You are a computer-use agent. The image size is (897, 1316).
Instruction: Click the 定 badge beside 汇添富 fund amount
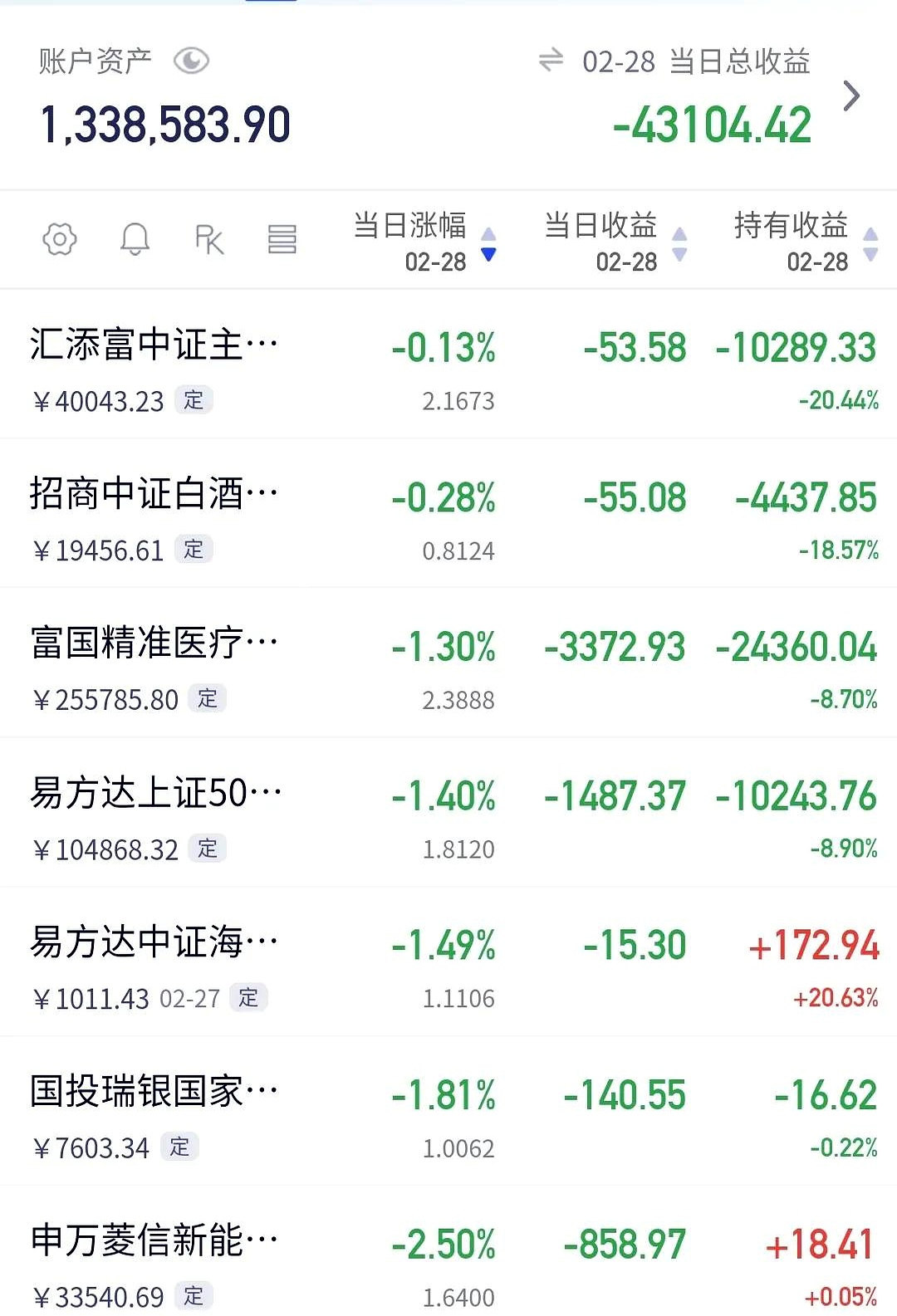click(x=194, y=402)
